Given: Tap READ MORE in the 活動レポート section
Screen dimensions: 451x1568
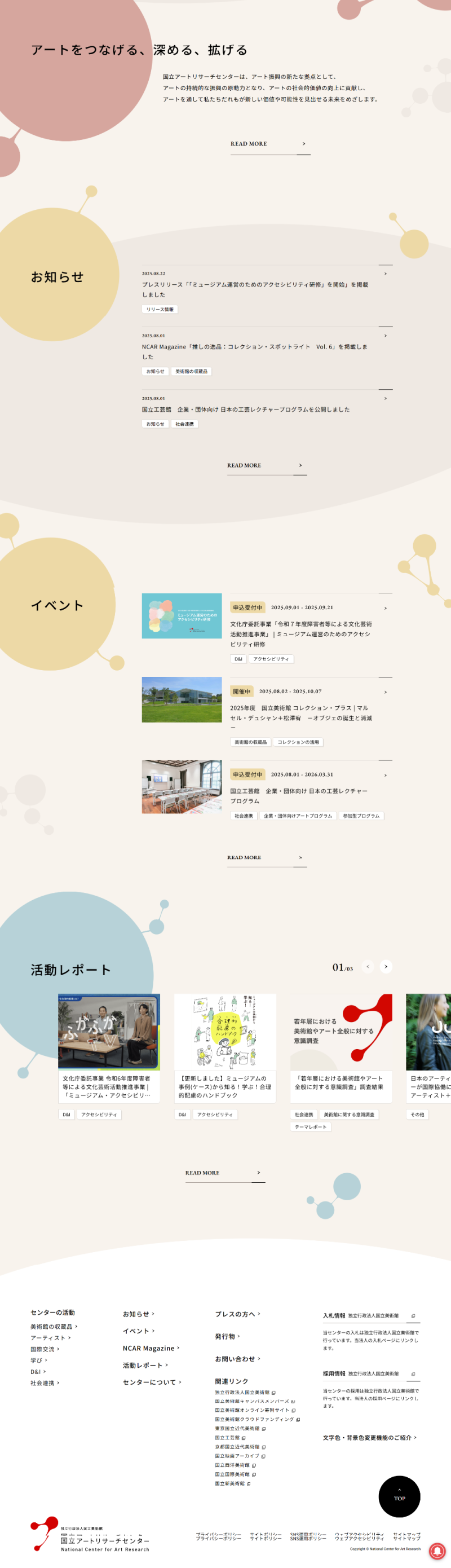Looking at the screenshot, I should 224,1173.
